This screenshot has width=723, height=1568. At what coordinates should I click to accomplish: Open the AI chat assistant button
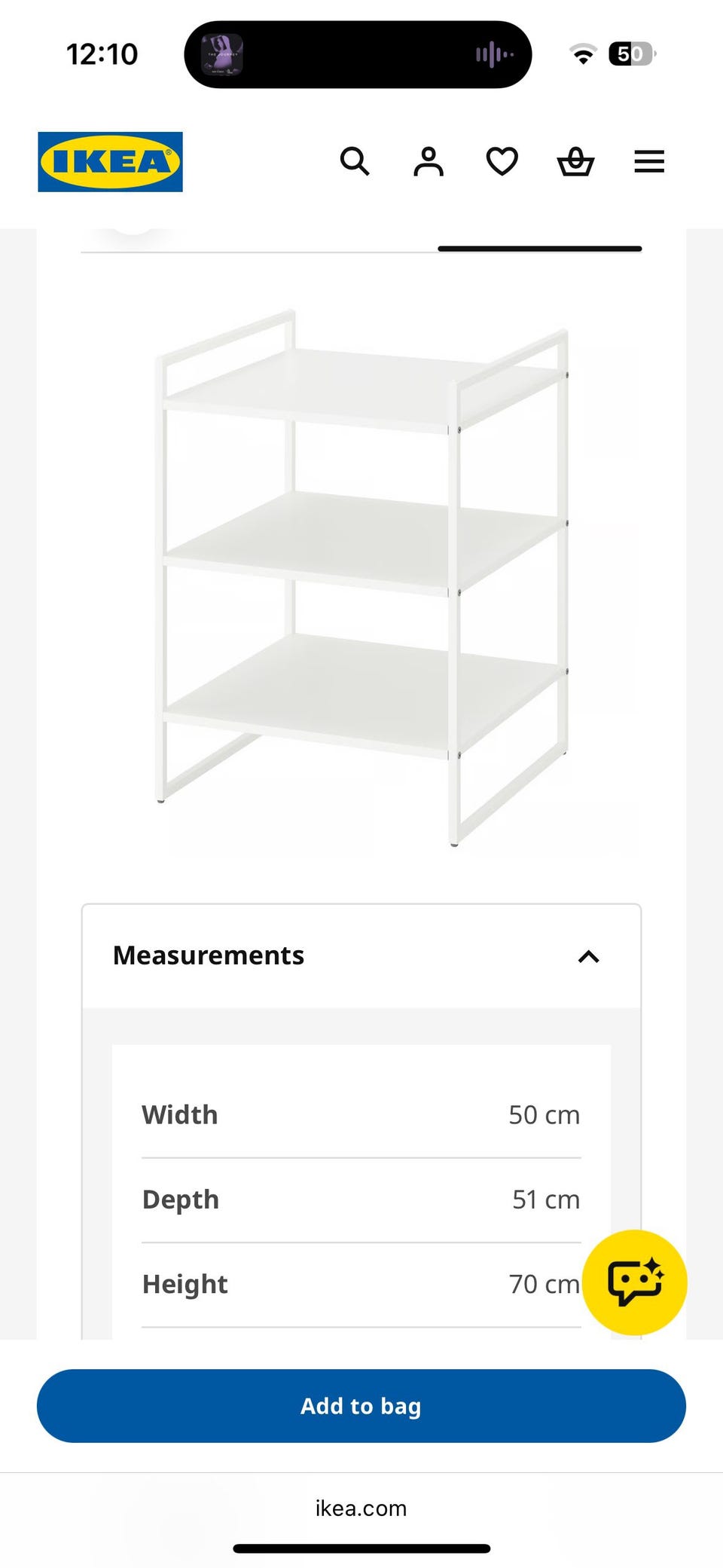635,1282
